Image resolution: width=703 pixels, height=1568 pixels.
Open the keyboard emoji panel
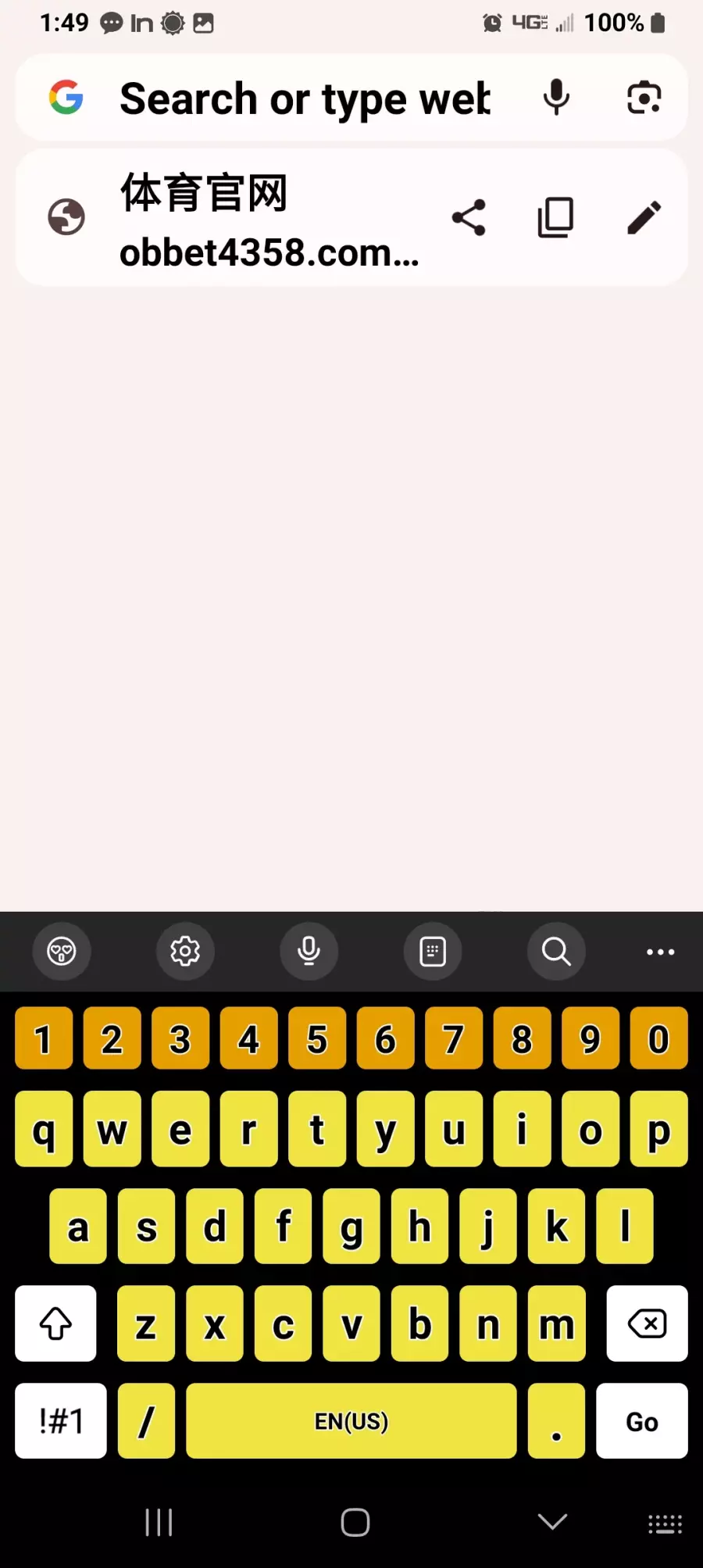[x=62, y=952]
